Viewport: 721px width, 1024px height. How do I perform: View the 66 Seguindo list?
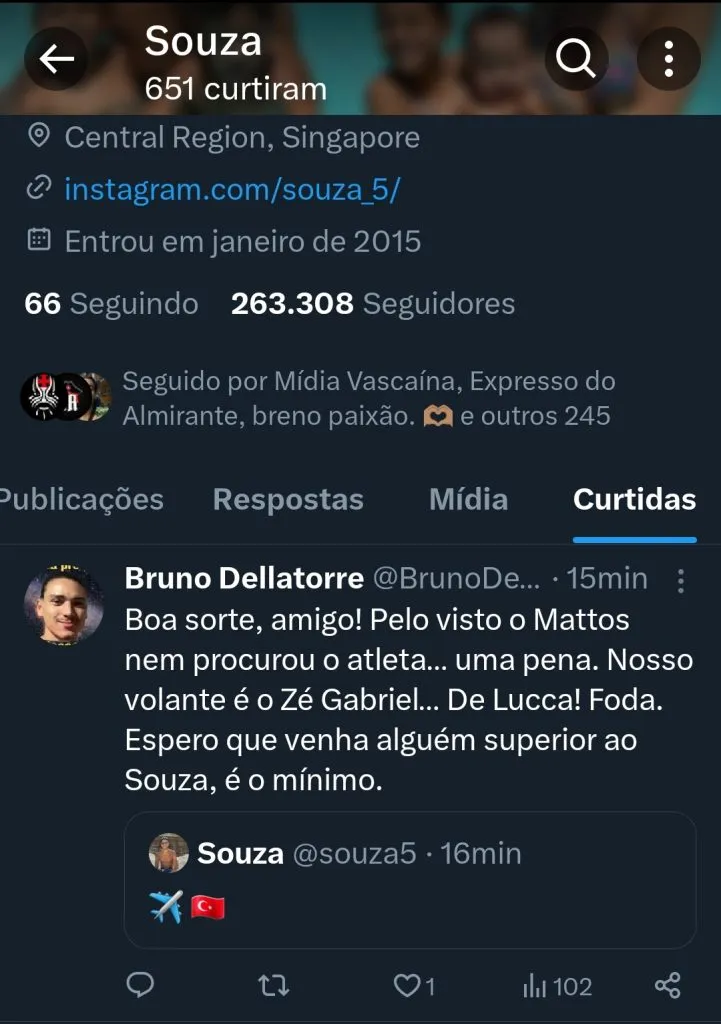(111, 304)
